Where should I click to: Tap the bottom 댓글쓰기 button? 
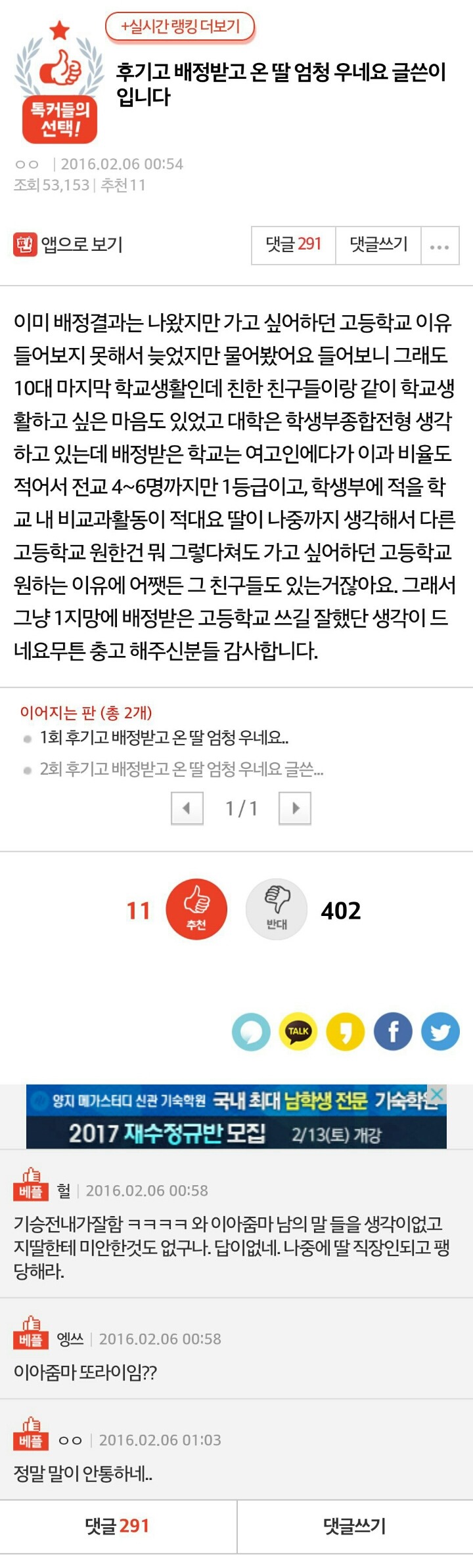click(355, 1526)
